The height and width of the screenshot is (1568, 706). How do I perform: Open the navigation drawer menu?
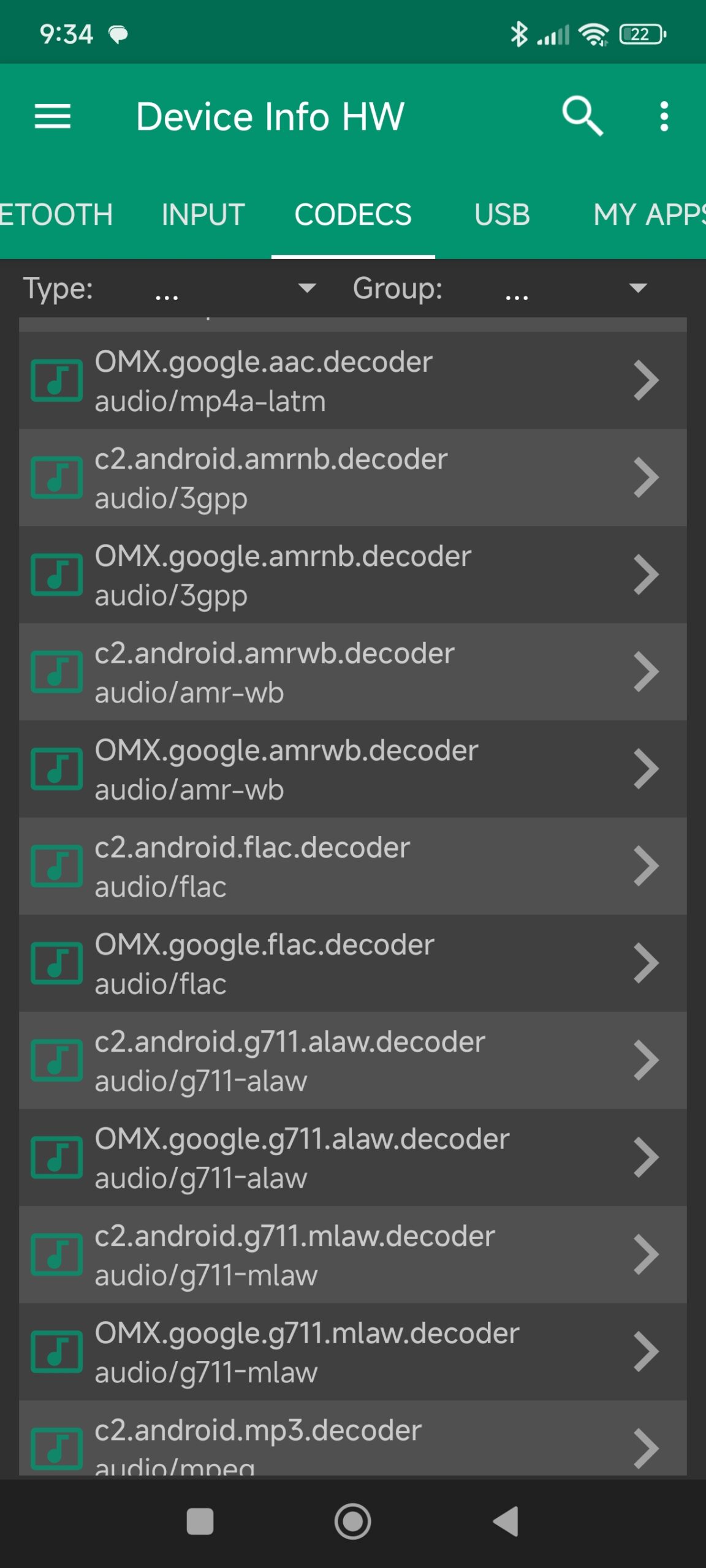tap(52, 116)
